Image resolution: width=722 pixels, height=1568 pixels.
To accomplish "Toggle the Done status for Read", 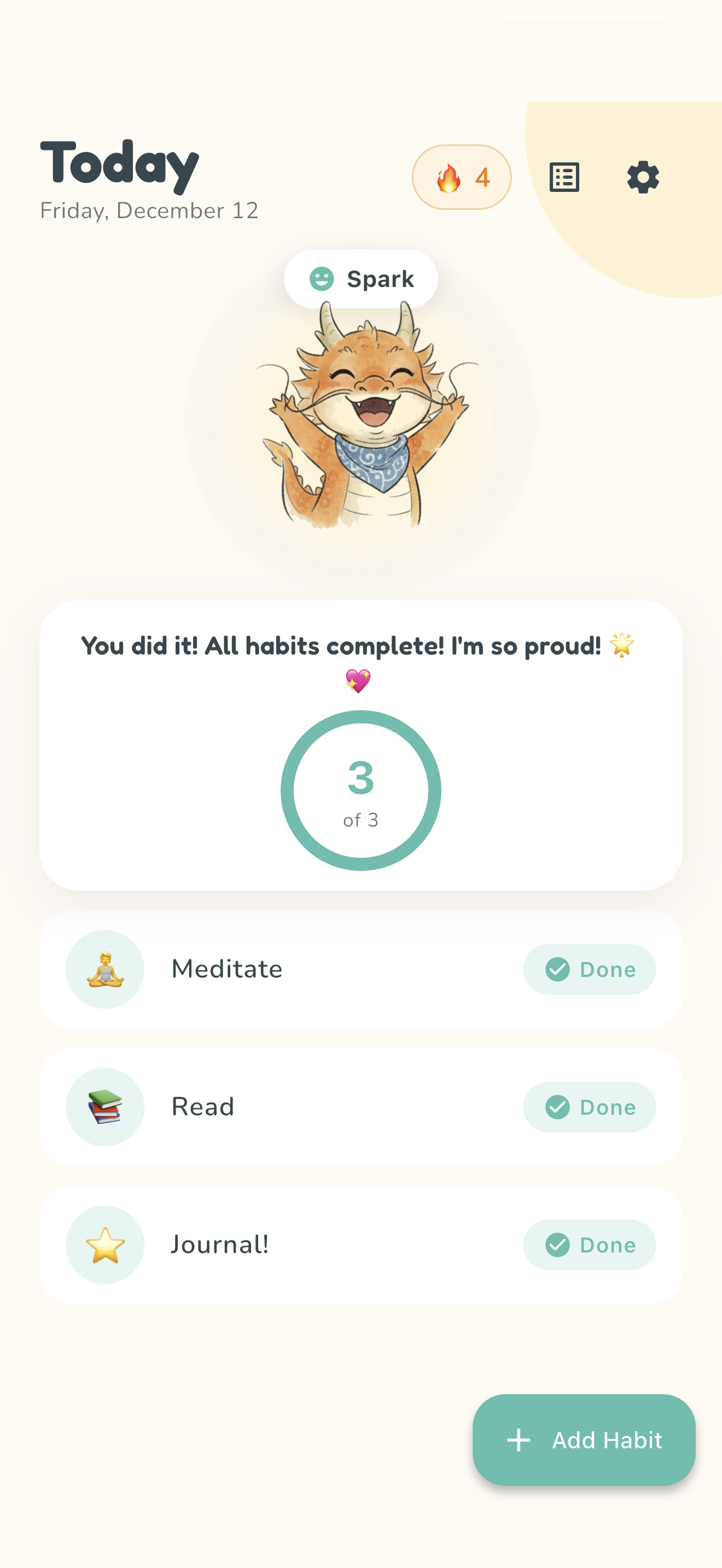I will 589,1107.
